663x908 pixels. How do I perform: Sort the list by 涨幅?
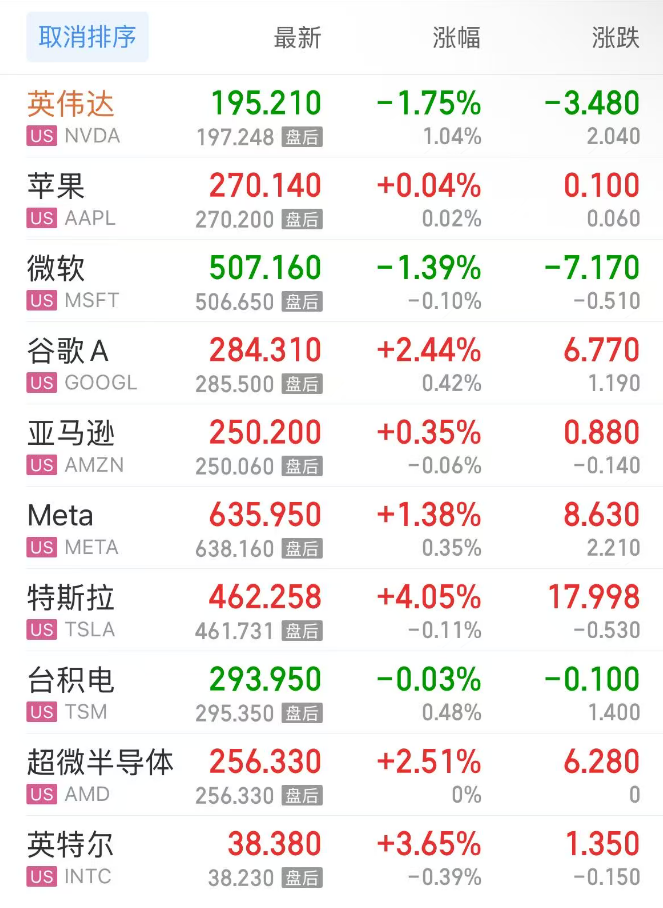(456, 38)
